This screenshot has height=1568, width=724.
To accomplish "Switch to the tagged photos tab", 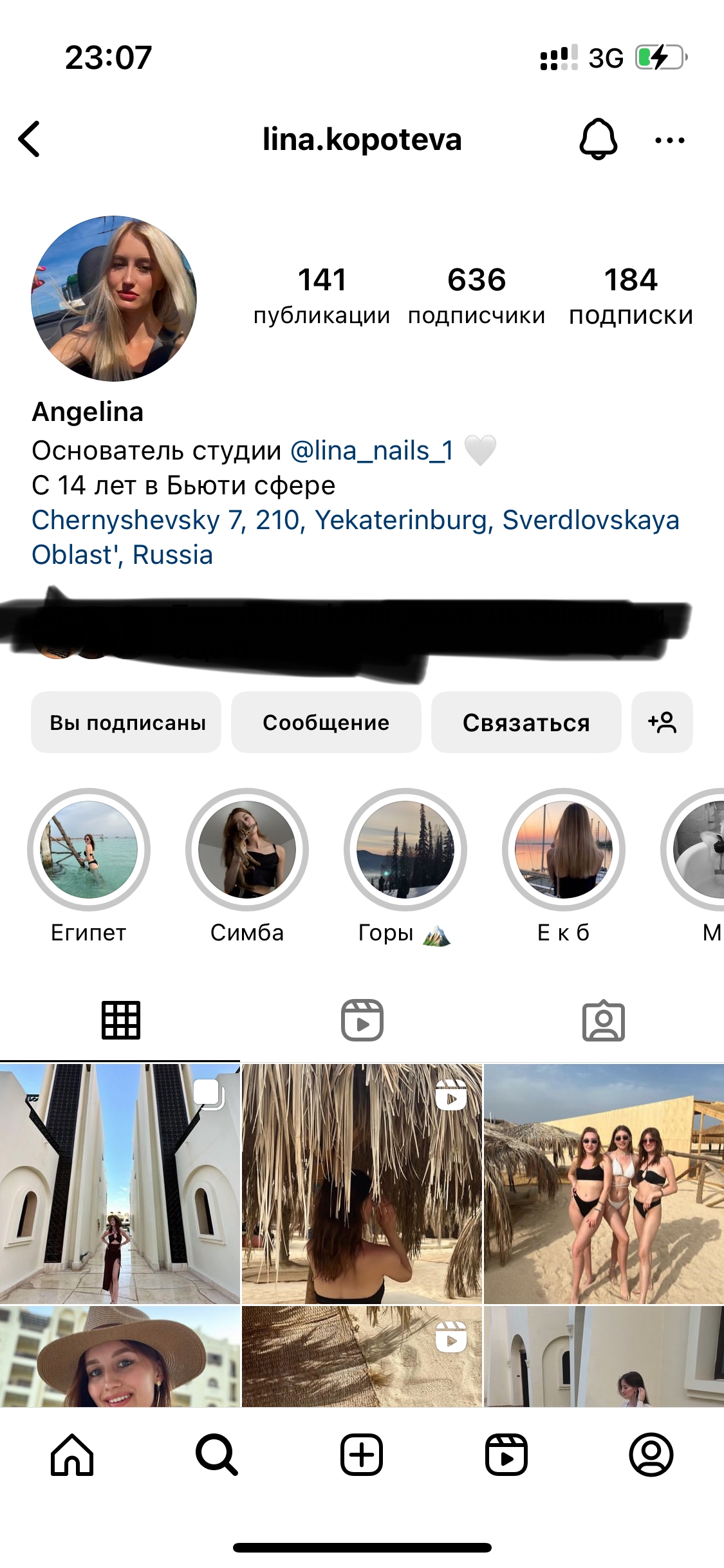I will pyautogui.click(x=604, y=1020).
